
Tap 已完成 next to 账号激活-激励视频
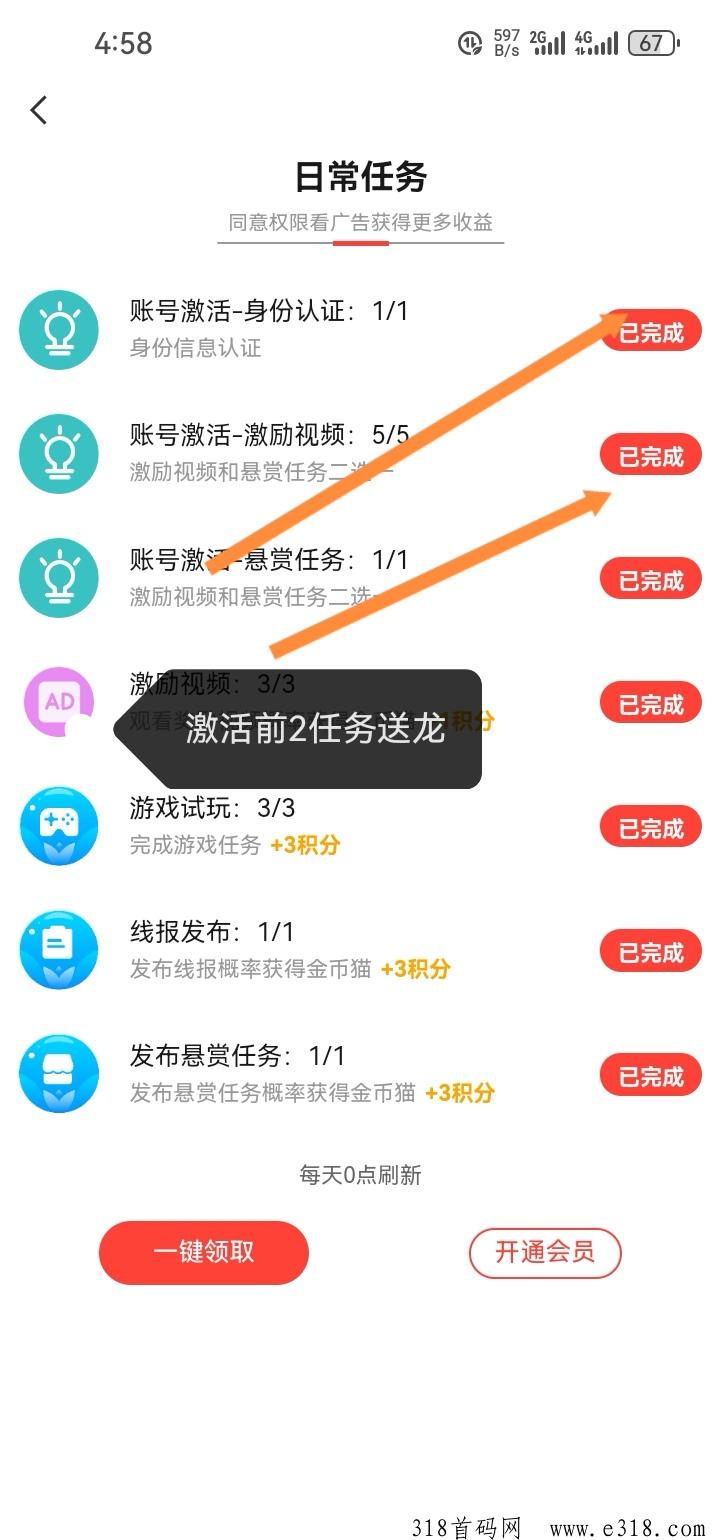tap(651, 456)
